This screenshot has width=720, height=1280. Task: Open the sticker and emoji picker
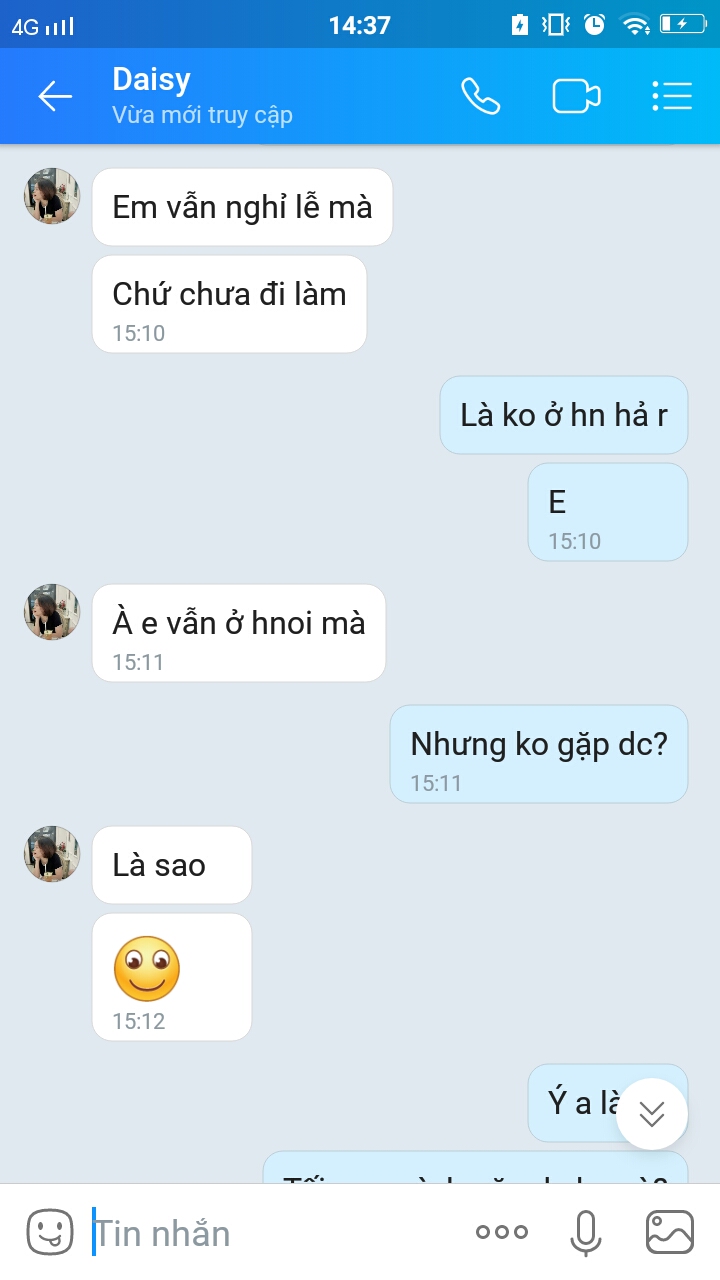pos(49,1232)
